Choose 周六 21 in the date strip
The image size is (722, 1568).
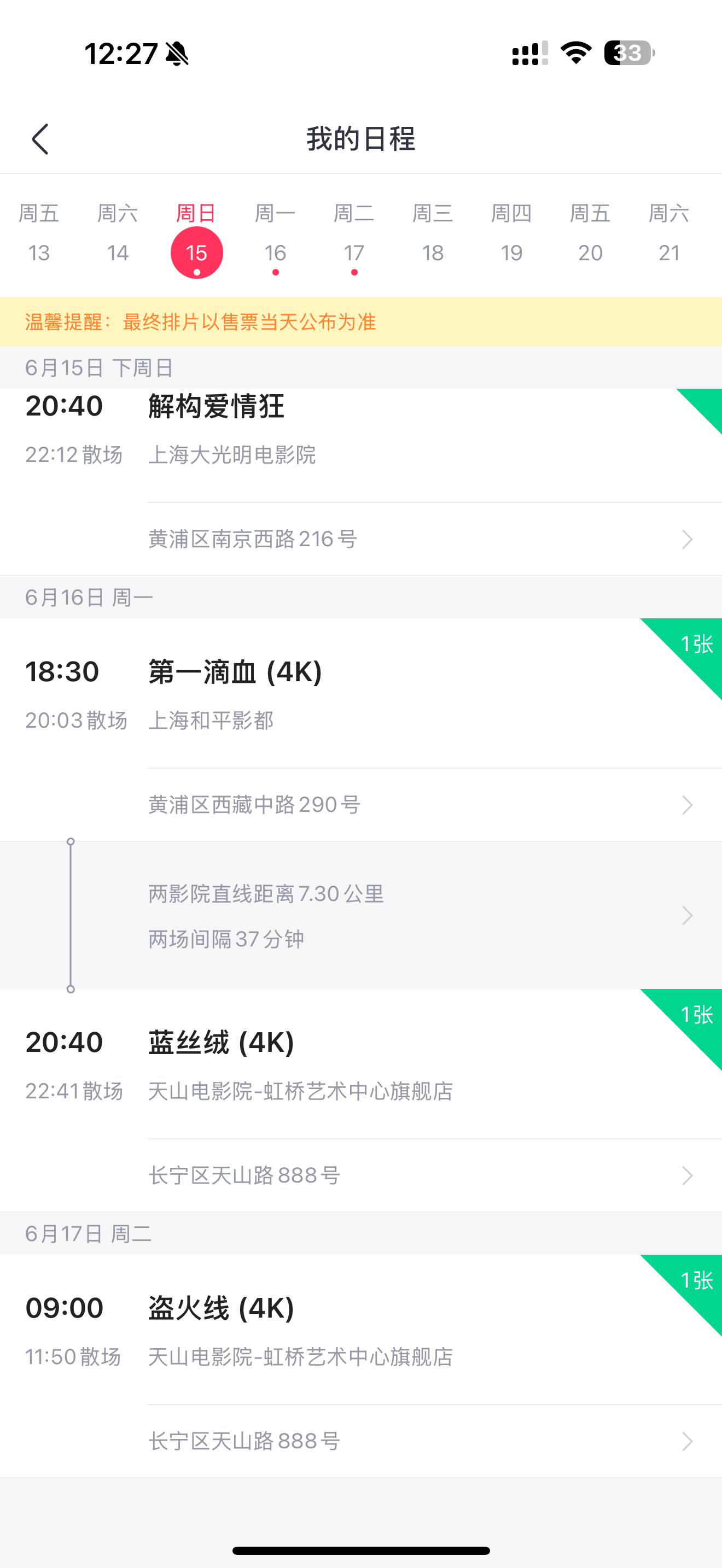point(669,235)
